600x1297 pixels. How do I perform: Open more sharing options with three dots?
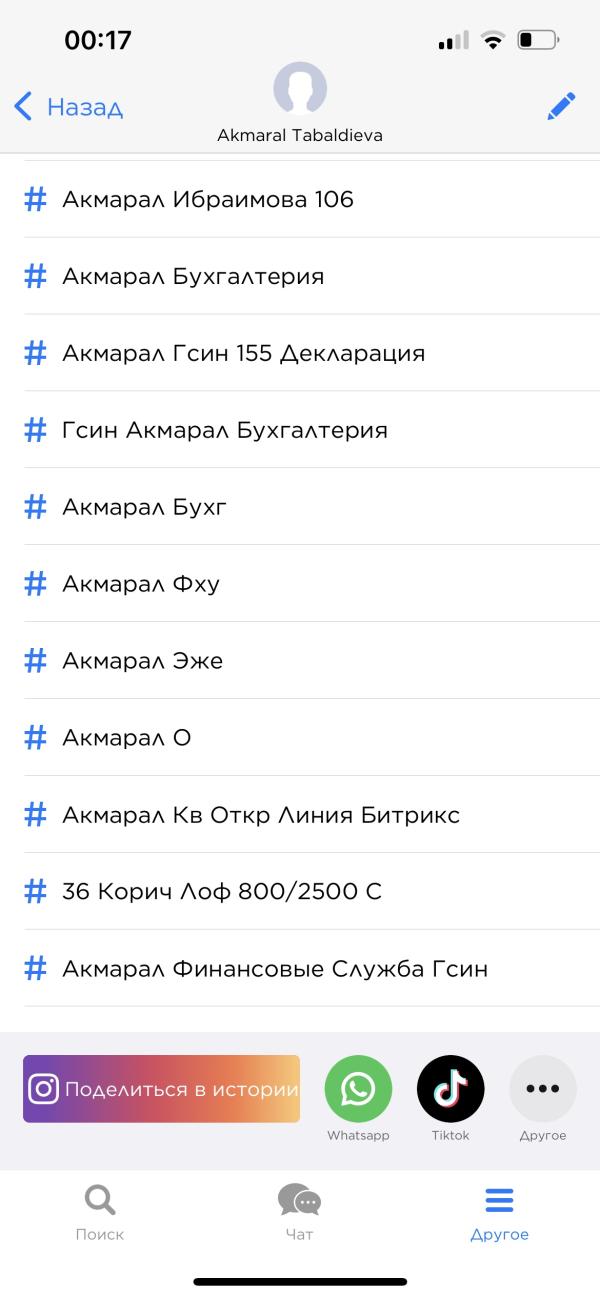click(x=543, y=1089)
